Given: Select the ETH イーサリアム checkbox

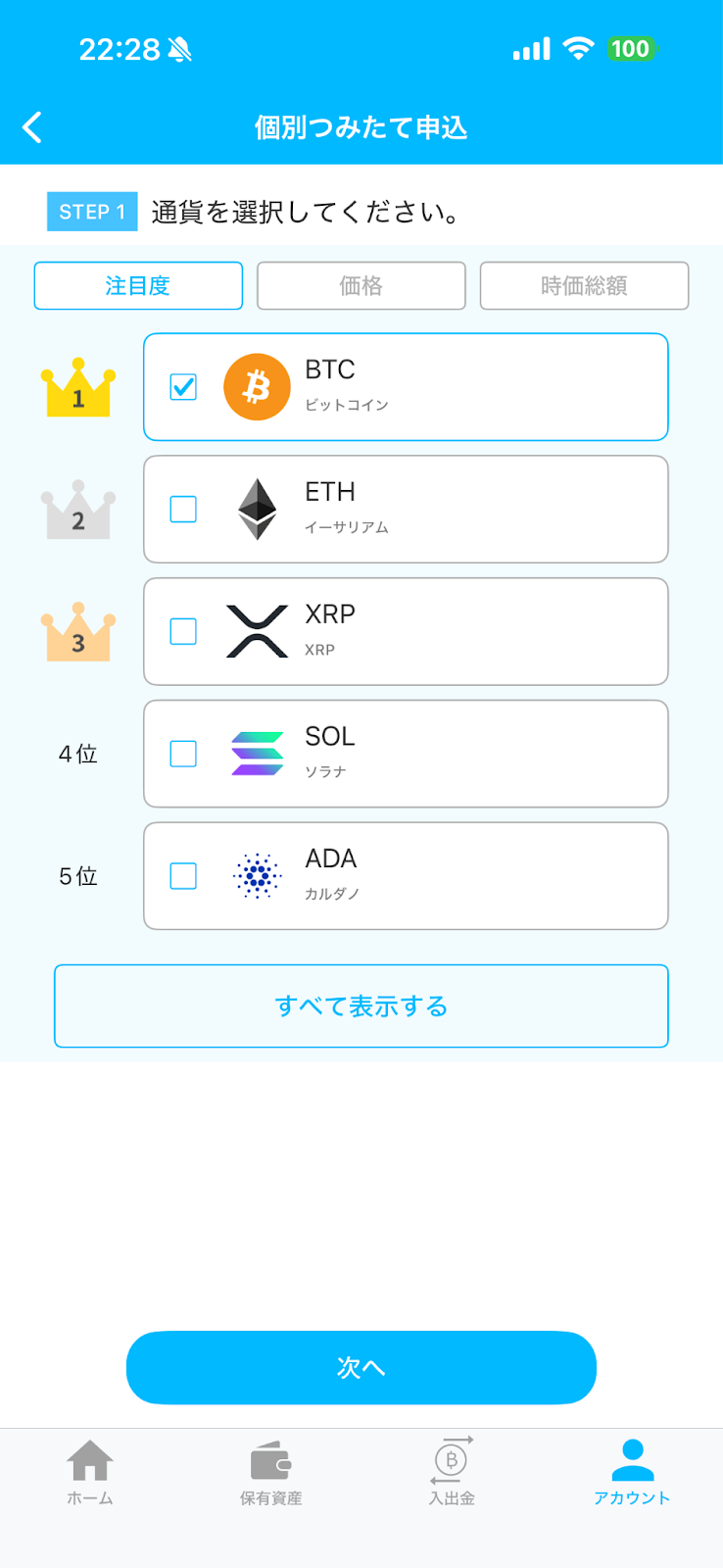Looking at the screenshot, I should click(183, 510).
